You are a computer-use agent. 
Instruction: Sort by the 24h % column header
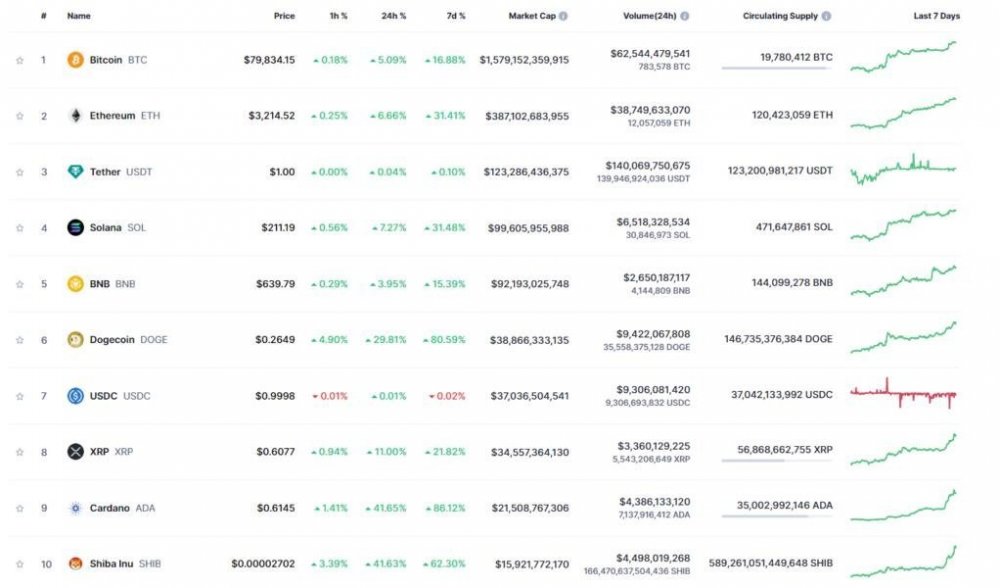[x=394, y=16]
